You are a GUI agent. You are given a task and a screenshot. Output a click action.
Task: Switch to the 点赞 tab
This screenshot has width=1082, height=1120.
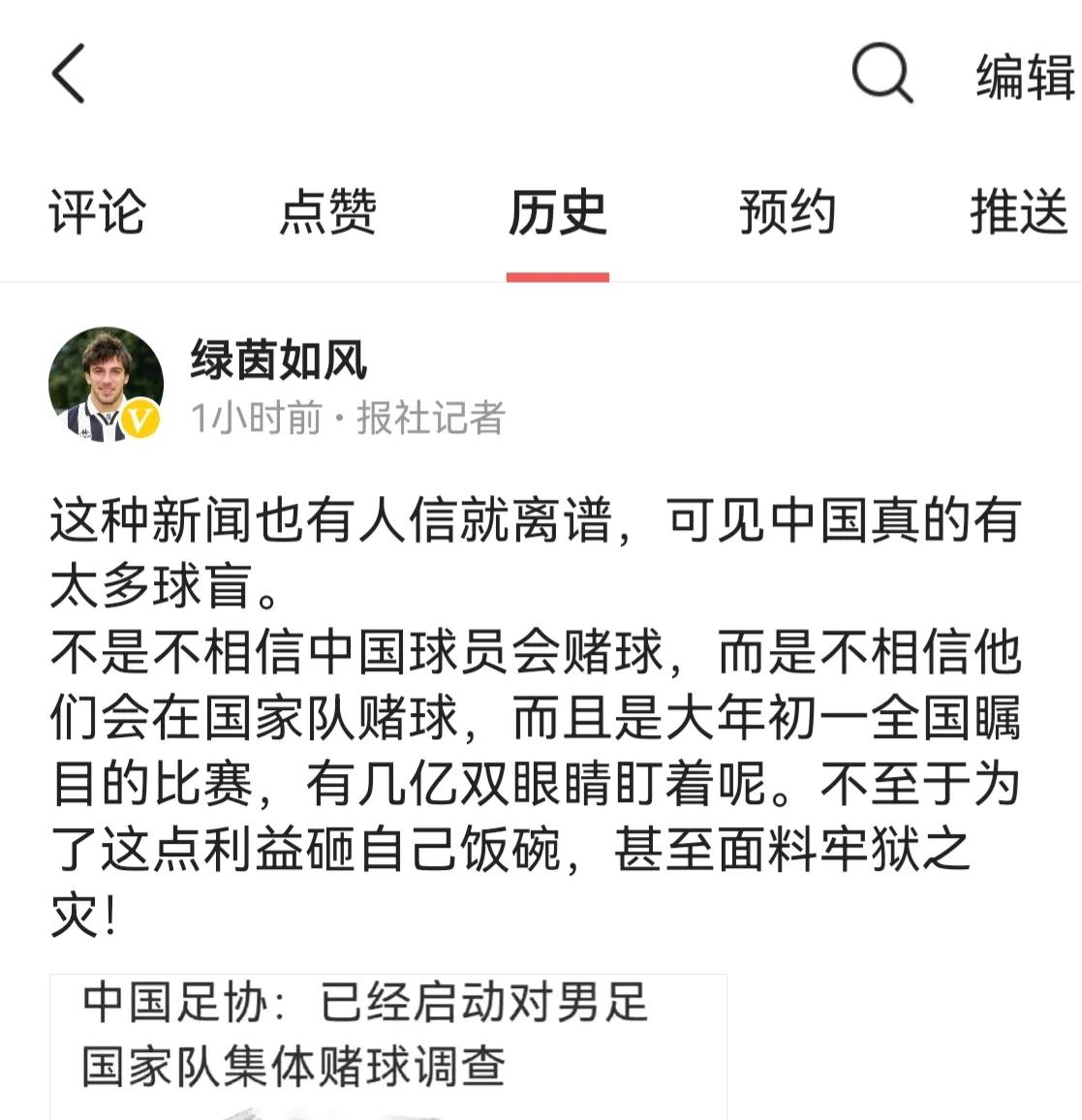click(327, 212)
